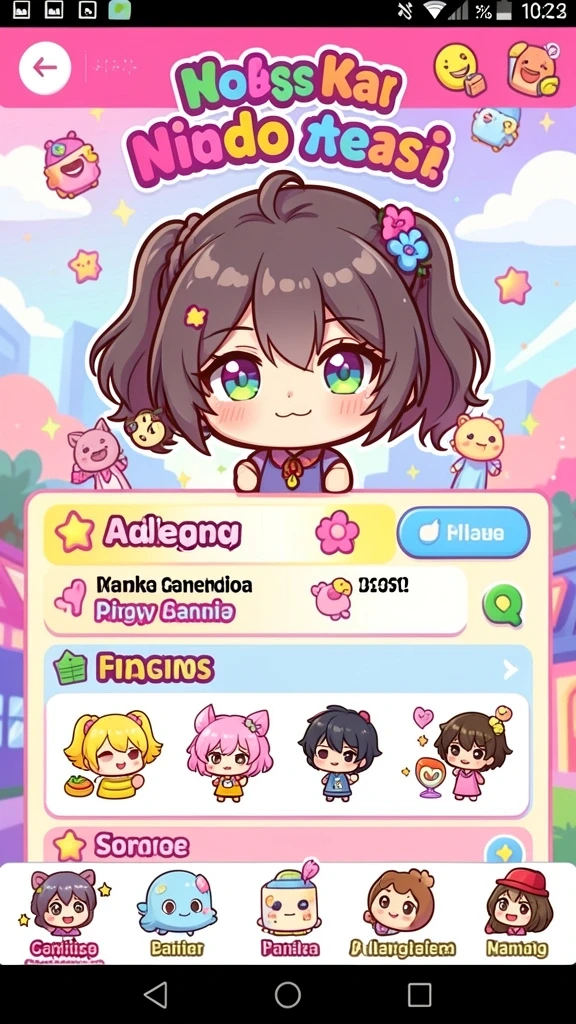Switch to the Namaig tab
Image resolution: width=576 pixels, height=1024 pixels.
pos(519,913)
